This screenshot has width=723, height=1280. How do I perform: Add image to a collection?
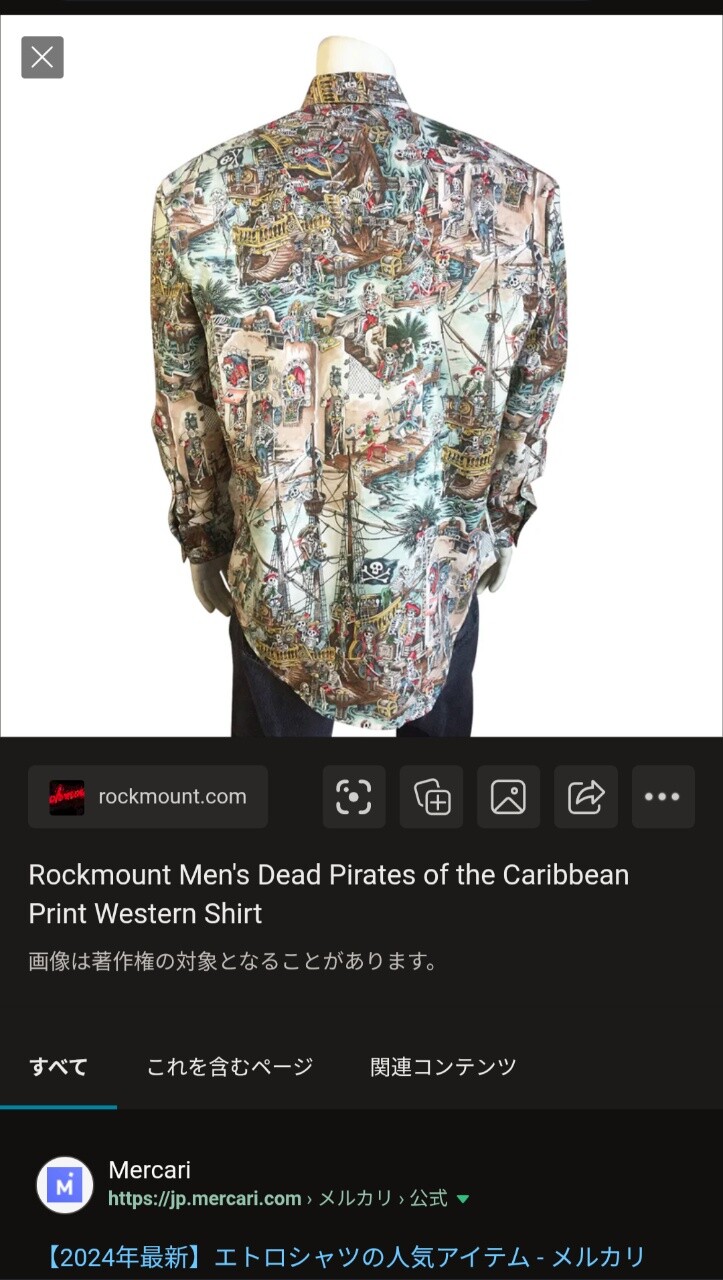click(x=431, y=797)
